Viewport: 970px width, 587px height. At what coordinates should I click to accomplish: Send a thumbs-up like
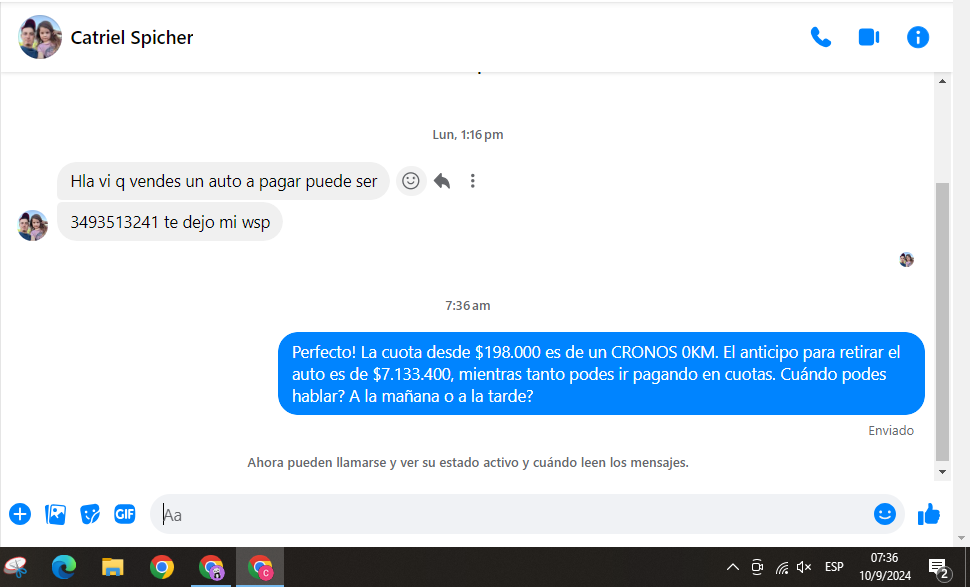[x=929, y=514]
